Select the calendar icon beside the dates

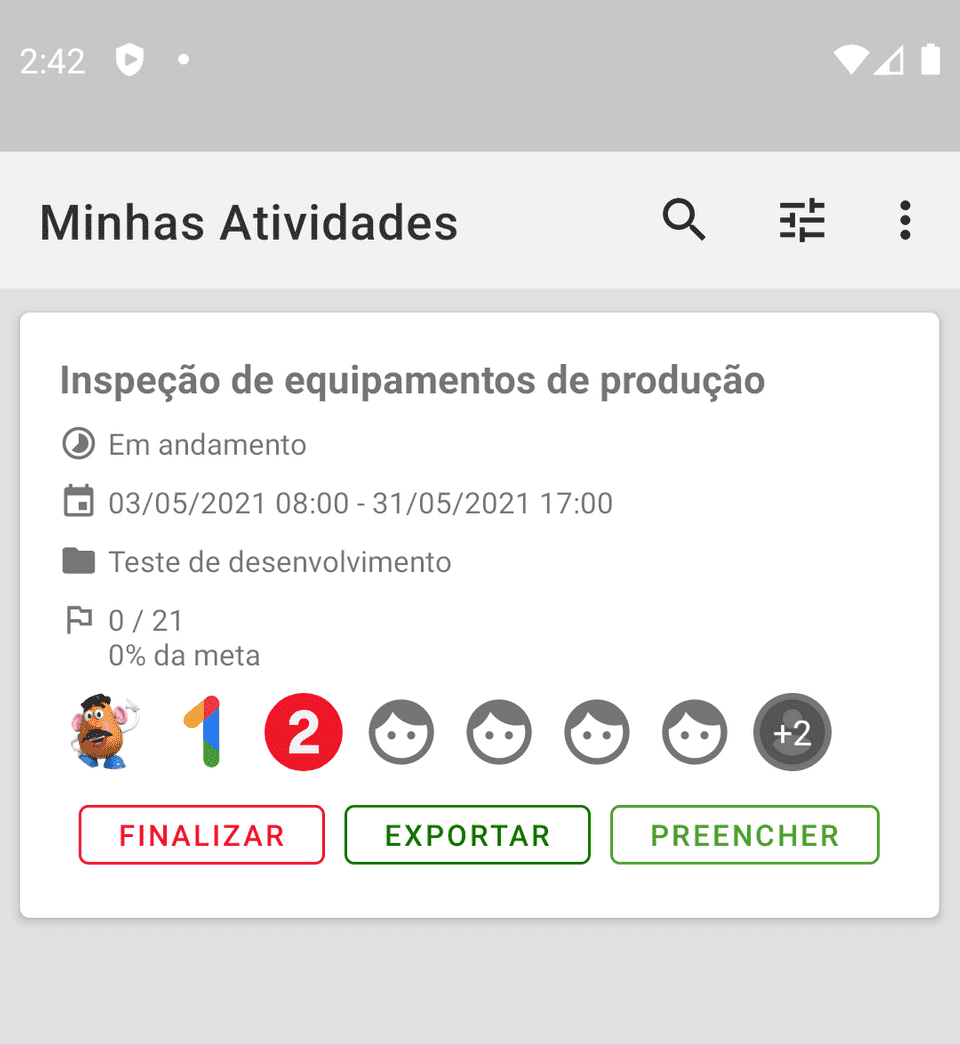pyautogui.click(x=81, y=503)
